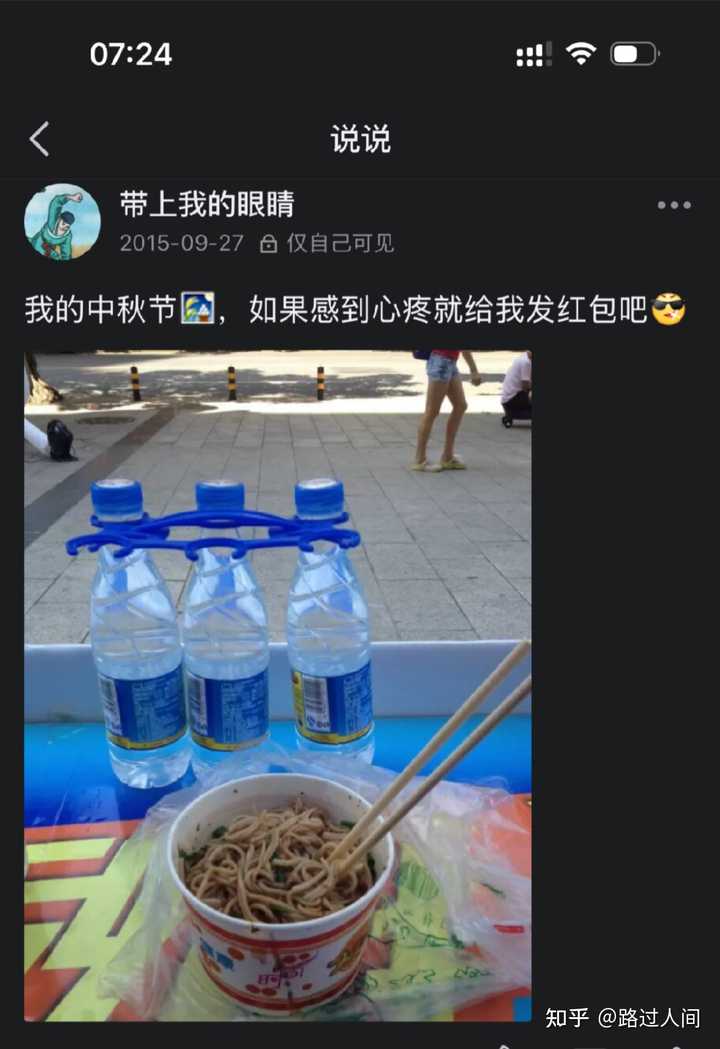Screen dimensions: 720x1049
Task: Go back from the 说说 page
Action: 40,139
